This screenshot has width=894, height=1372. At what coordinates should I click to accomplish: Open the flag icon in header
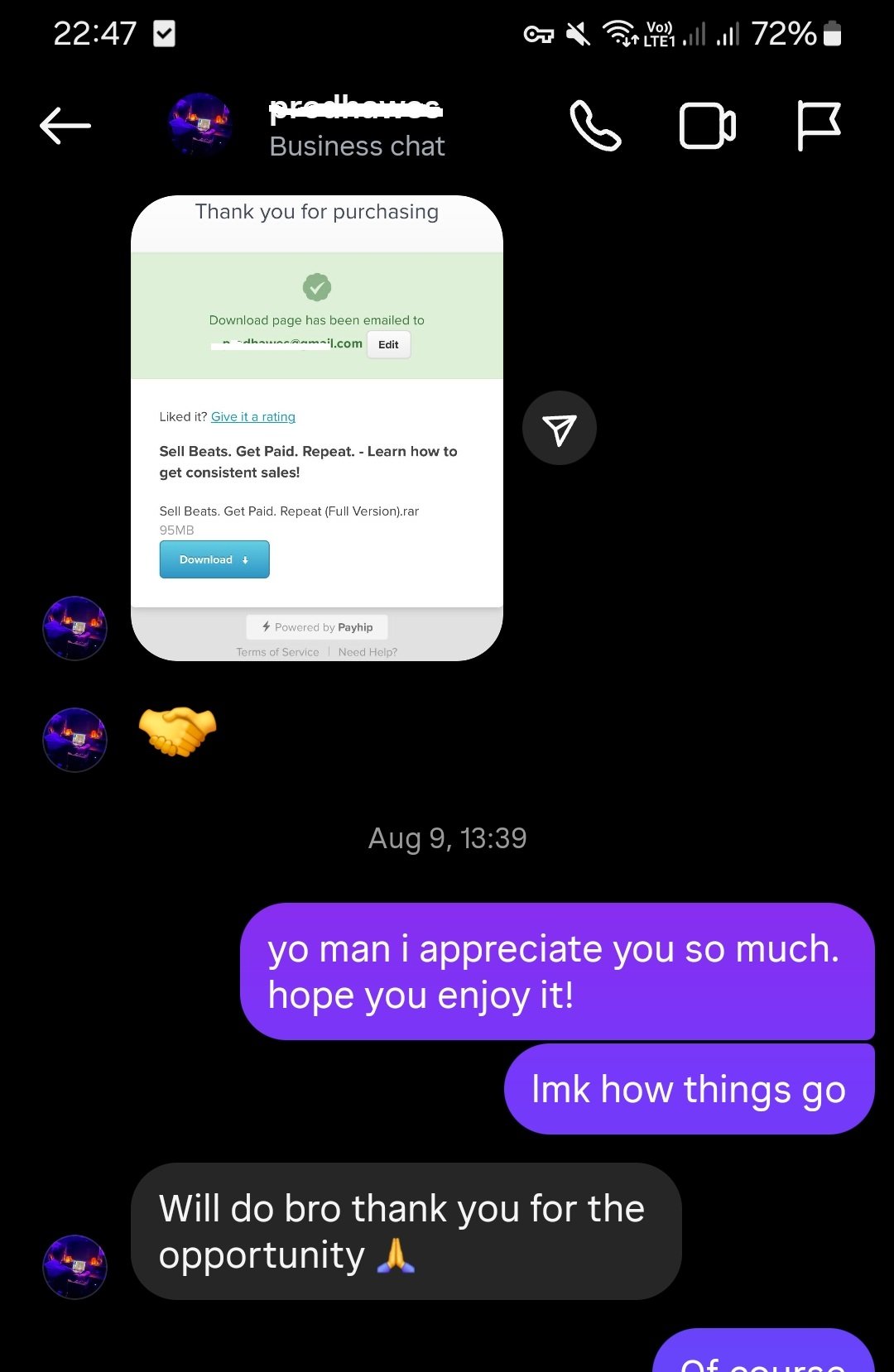(818, 127)
